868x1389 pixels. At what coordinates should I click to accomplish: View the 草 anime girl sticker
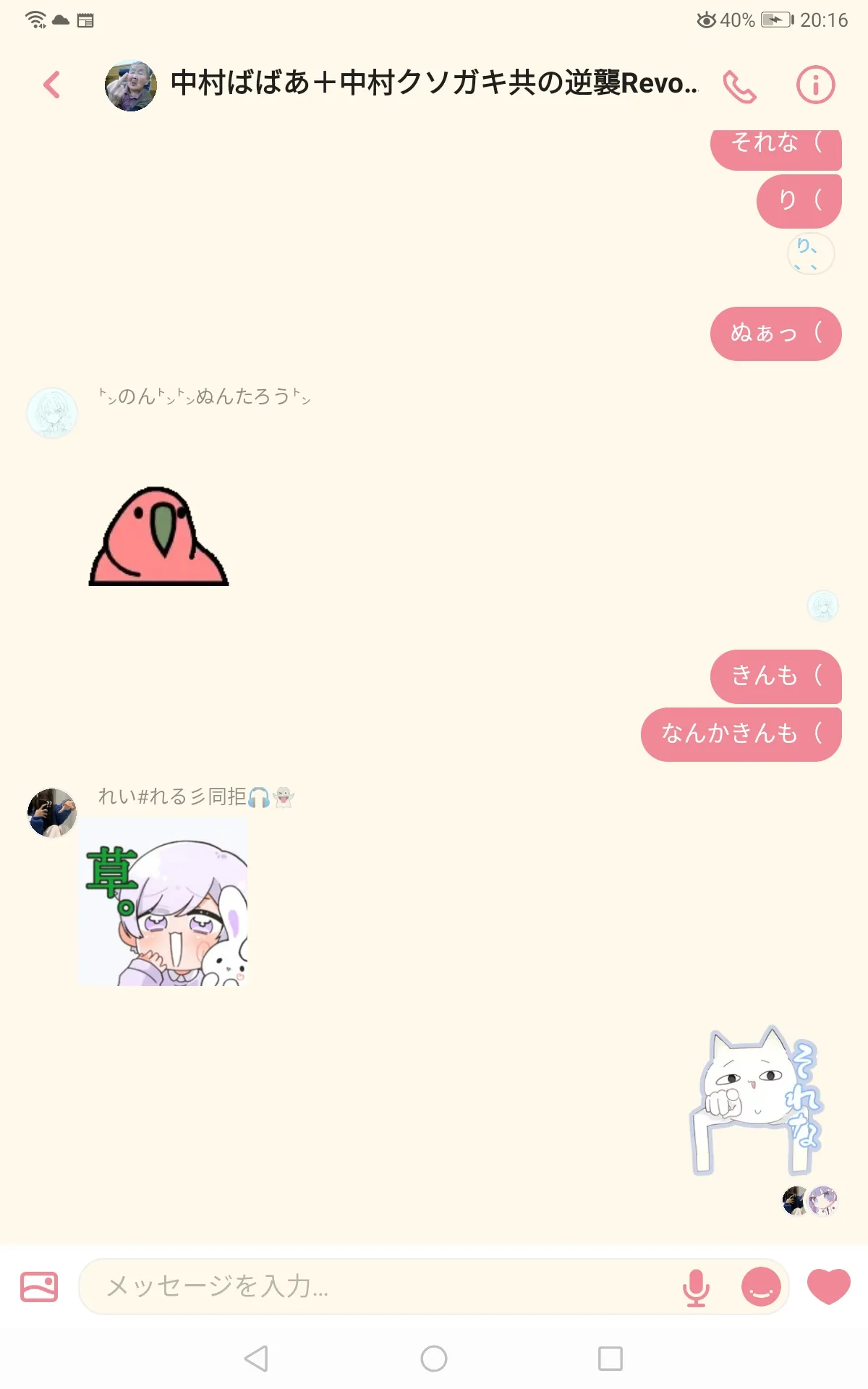tap(163, 902)
